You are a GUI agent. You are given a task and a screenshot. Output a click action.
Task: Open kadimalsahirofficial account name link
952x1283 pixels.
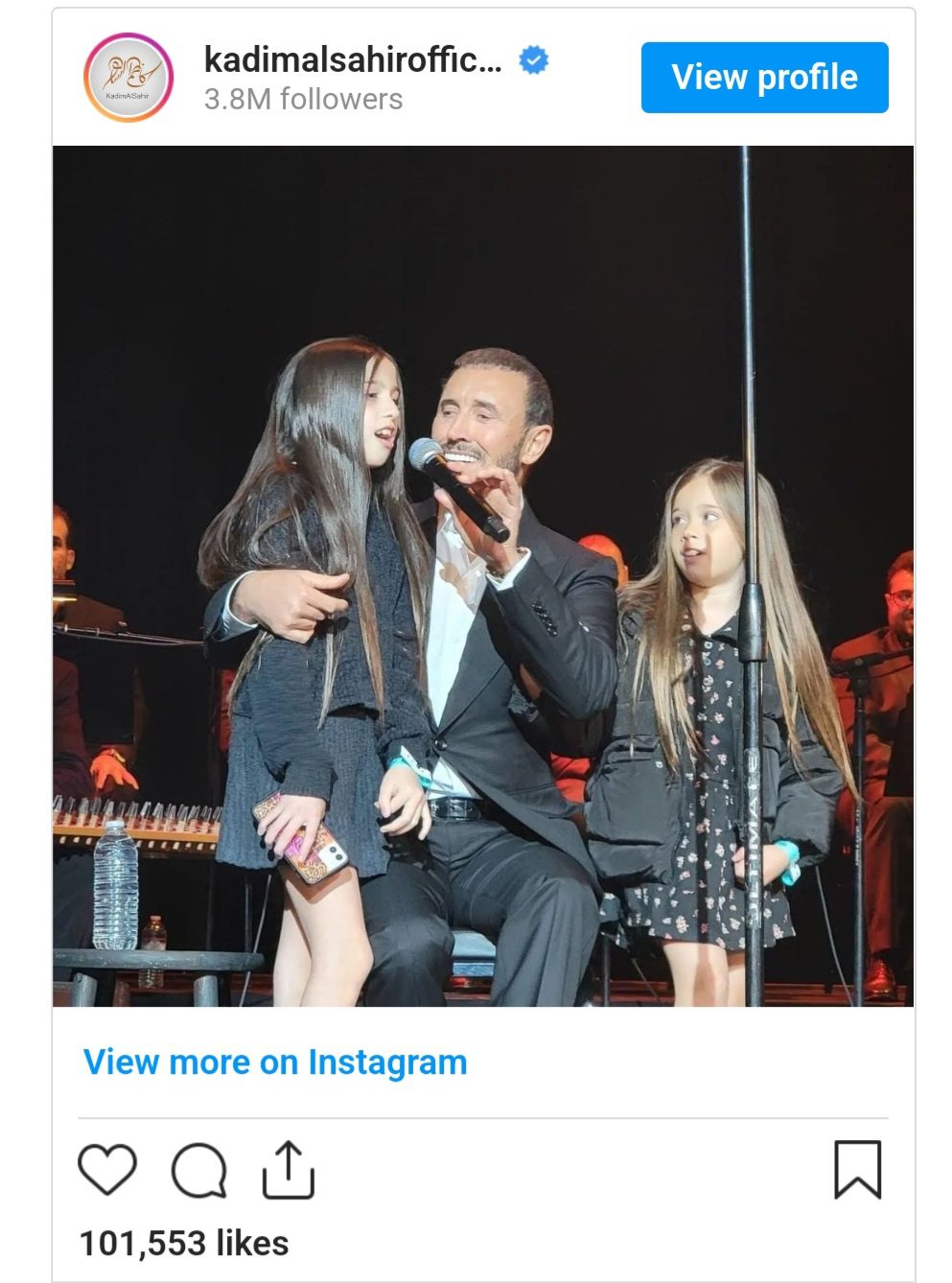coord(352,60)
